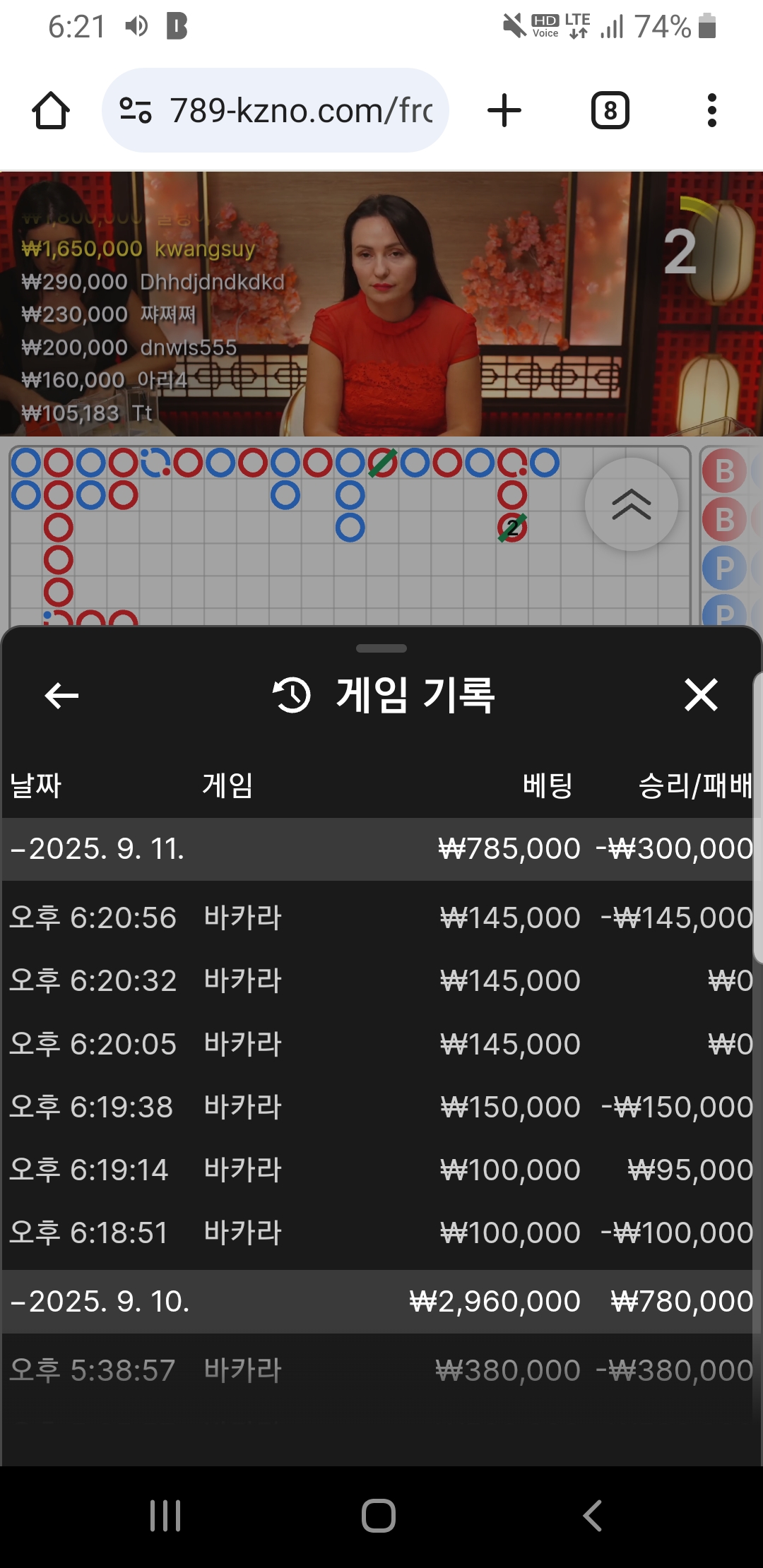Open the 오후 6:19:14 바카라 record
This screenshot has height=1568, width=763.
pos(377,1170)
